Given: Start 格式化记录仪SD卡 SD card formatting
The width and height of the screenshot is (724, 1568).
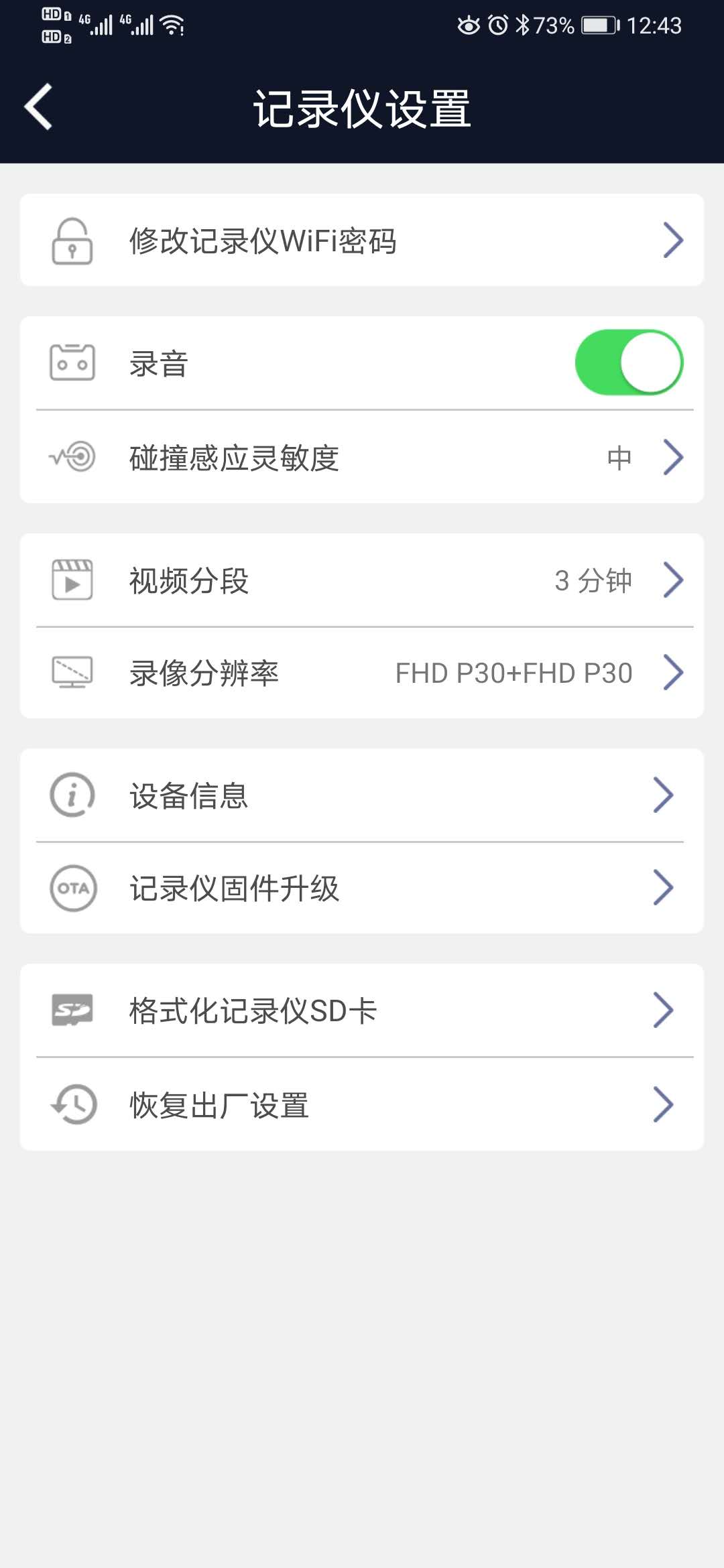Looking at the screenshot, I should coord(362,1010).
